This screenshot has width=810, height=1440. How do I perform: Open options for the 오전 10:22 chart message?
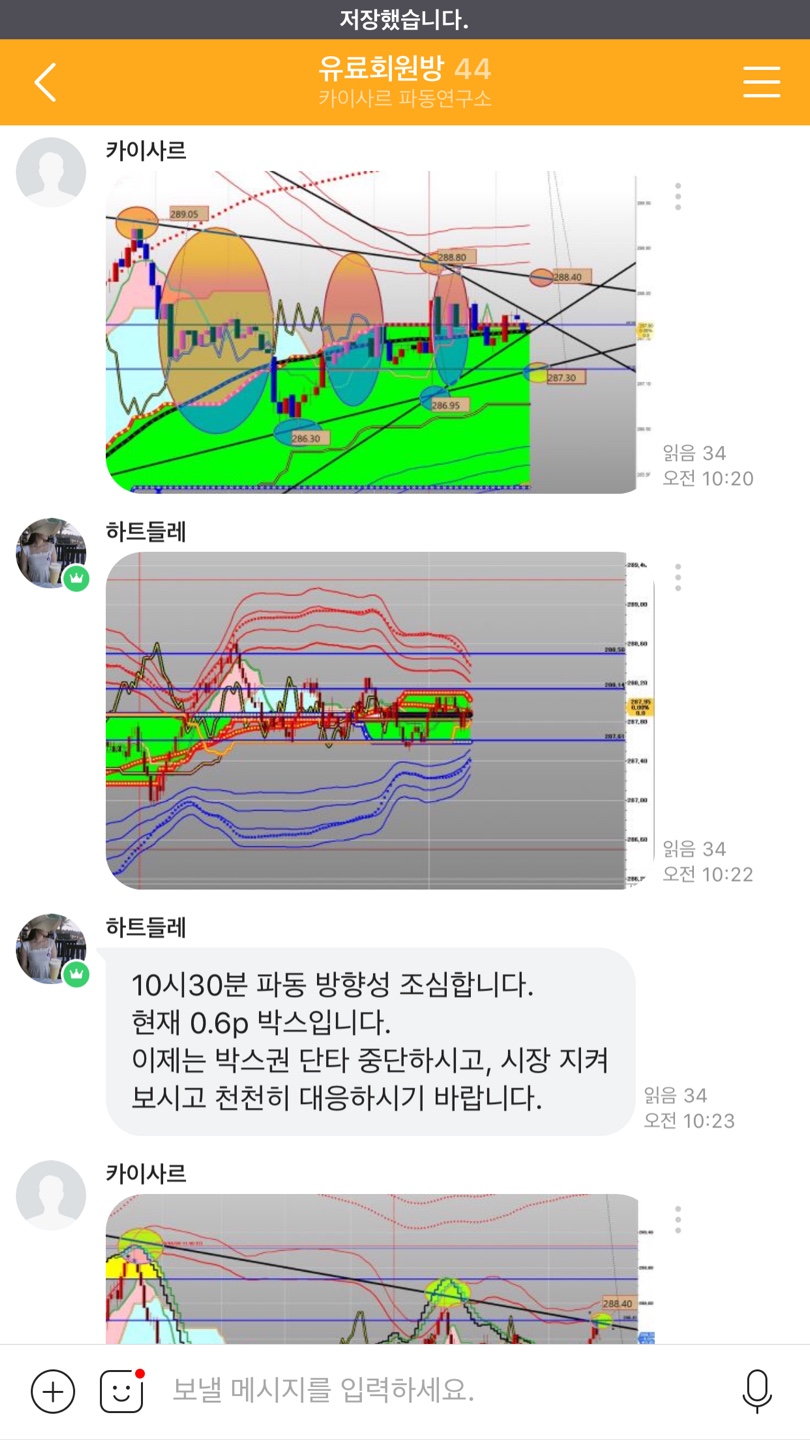tap(678, 577)
